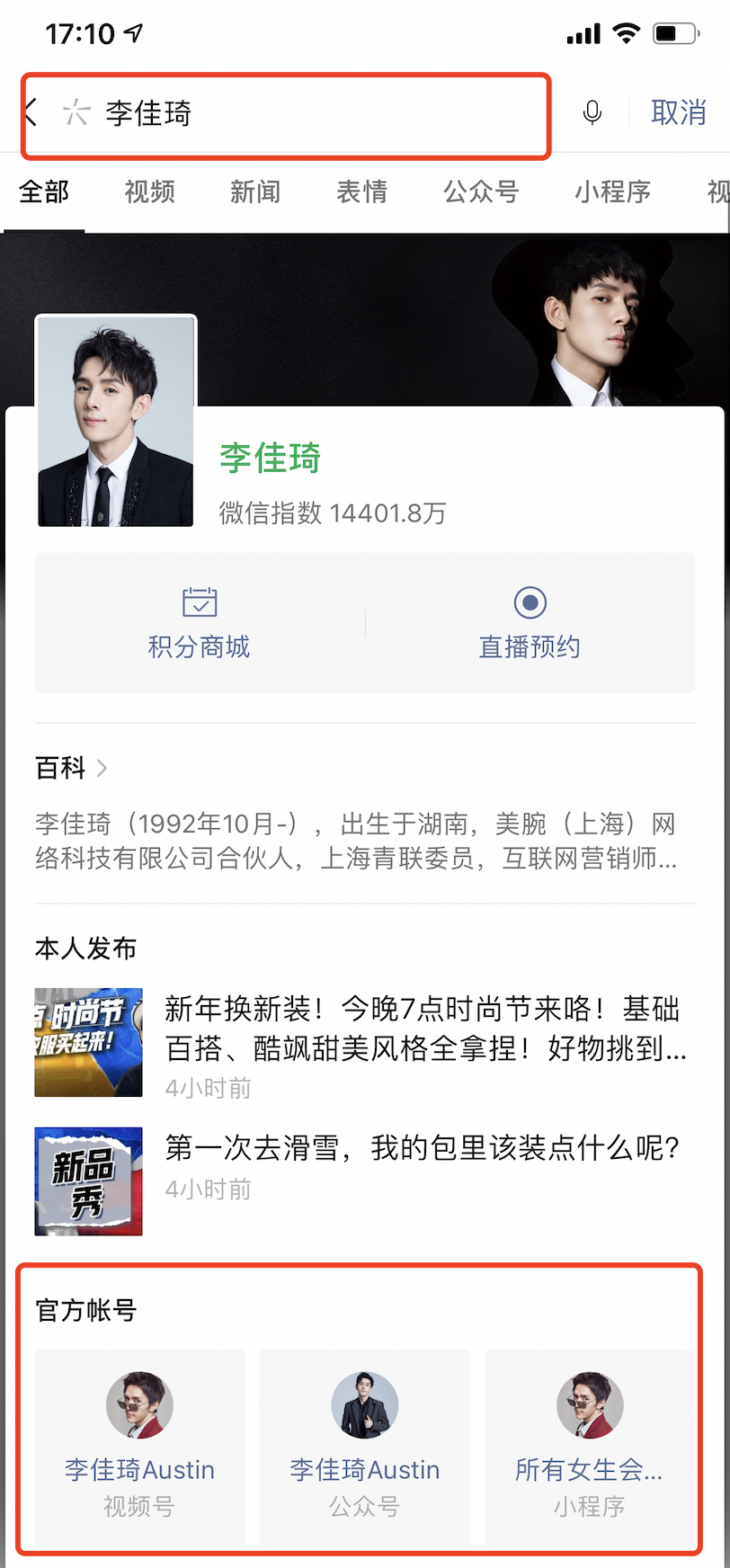730x1568 pixels.
Task: Switch to the 新闻 tab
Action: (x=255, y=192)
